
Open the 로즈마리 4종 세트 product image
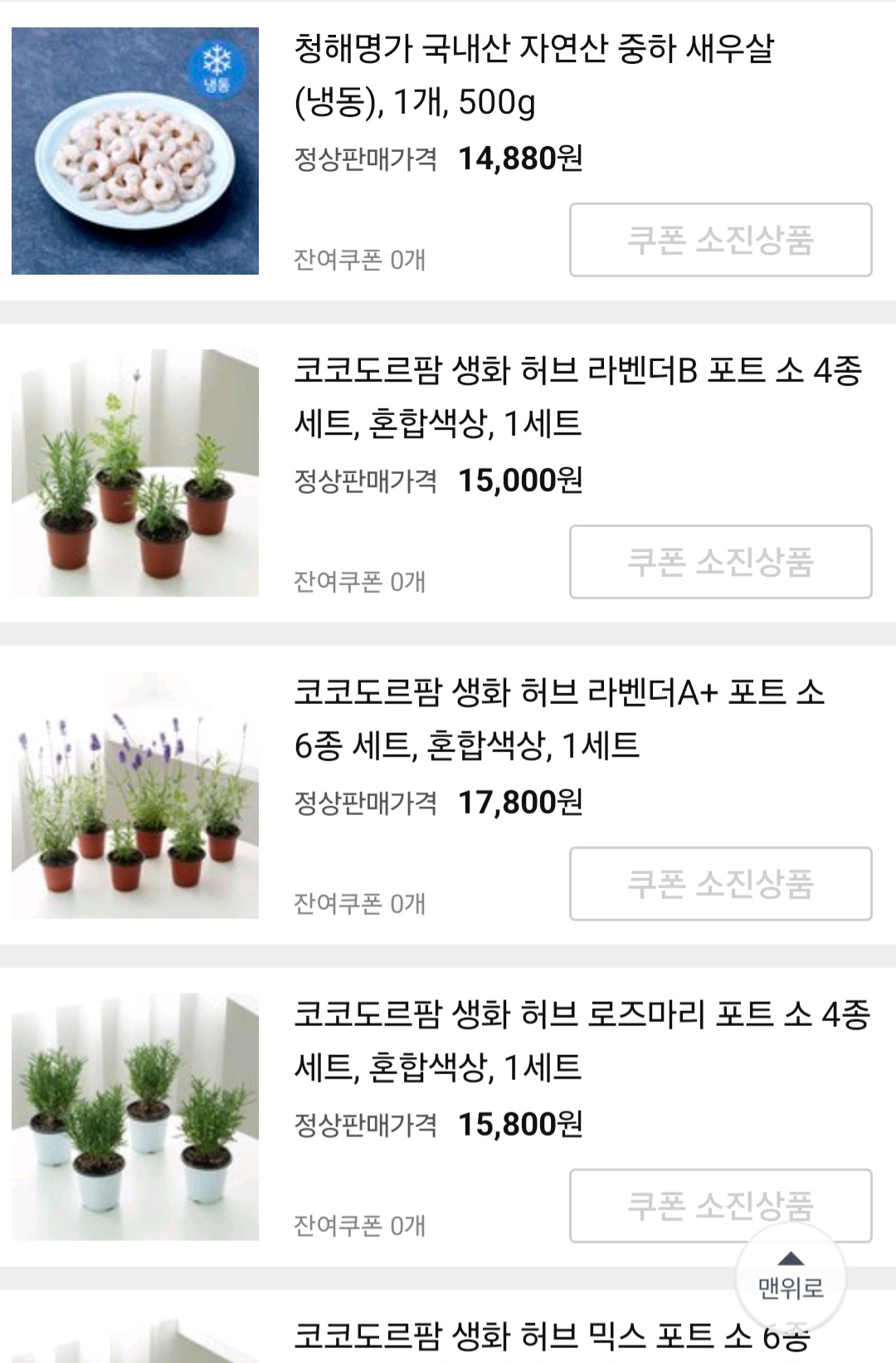tap(135, 1117)
